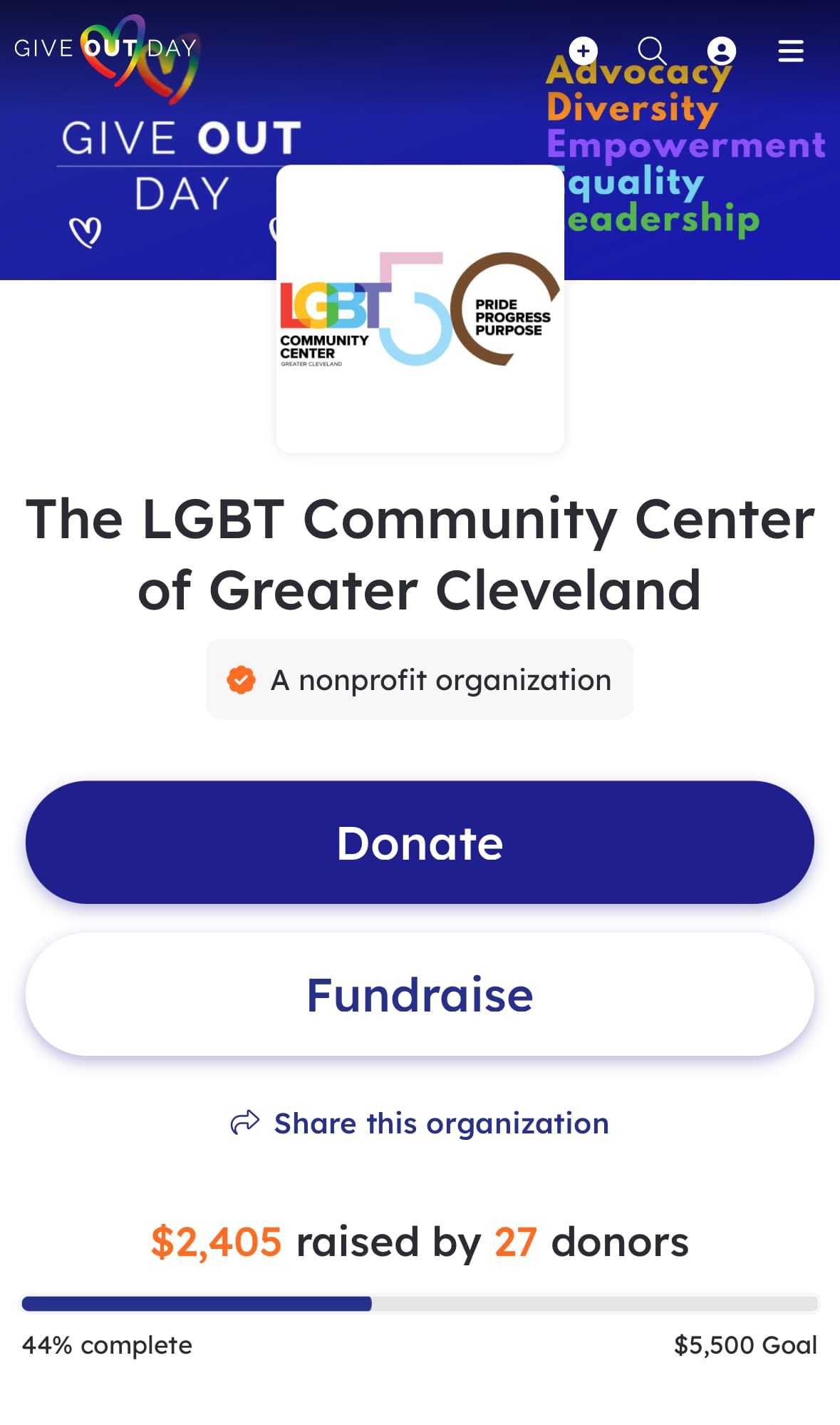Viewport: 840px width, 1425px height.
Task: Open the search magnifier
Action: click(652, 51)
